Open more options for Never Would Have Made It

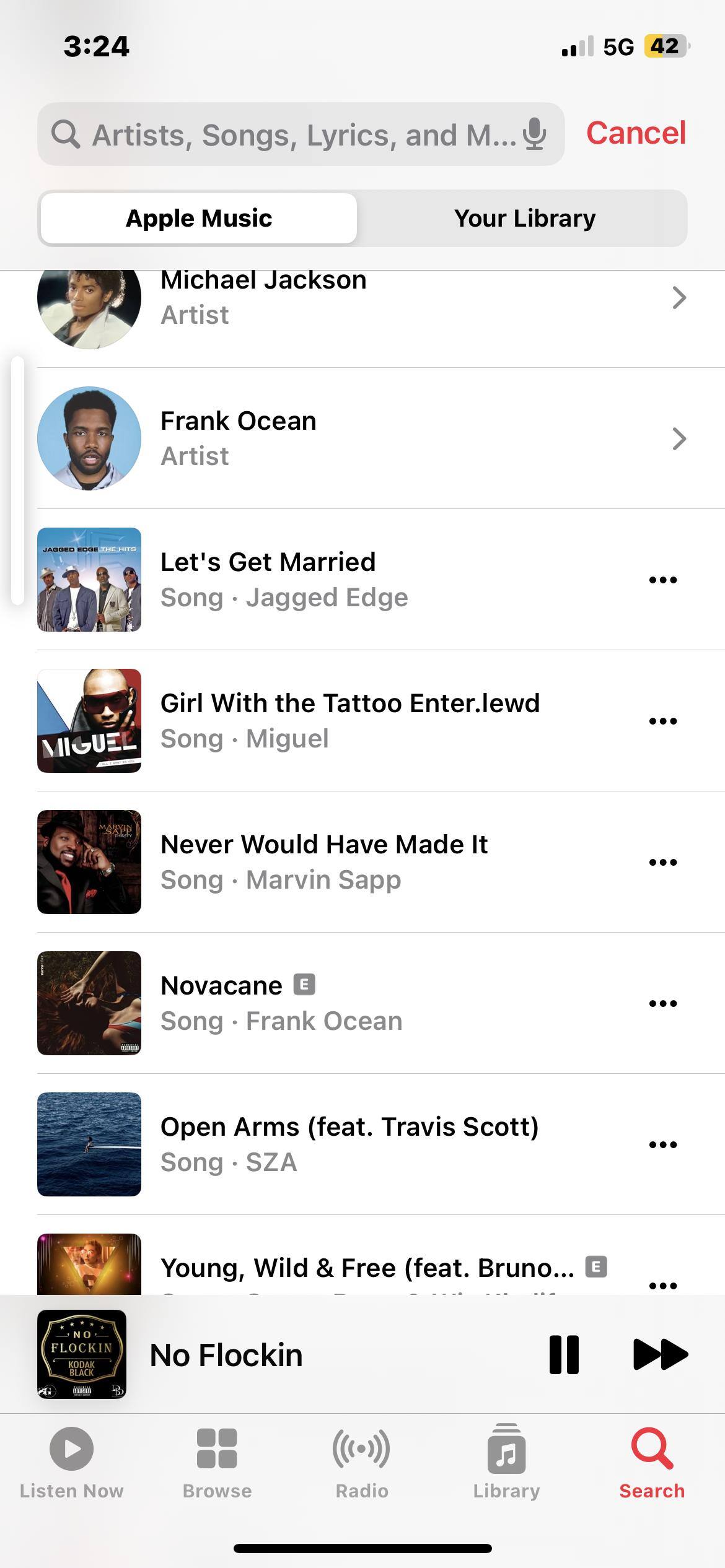tap(662, 862)
